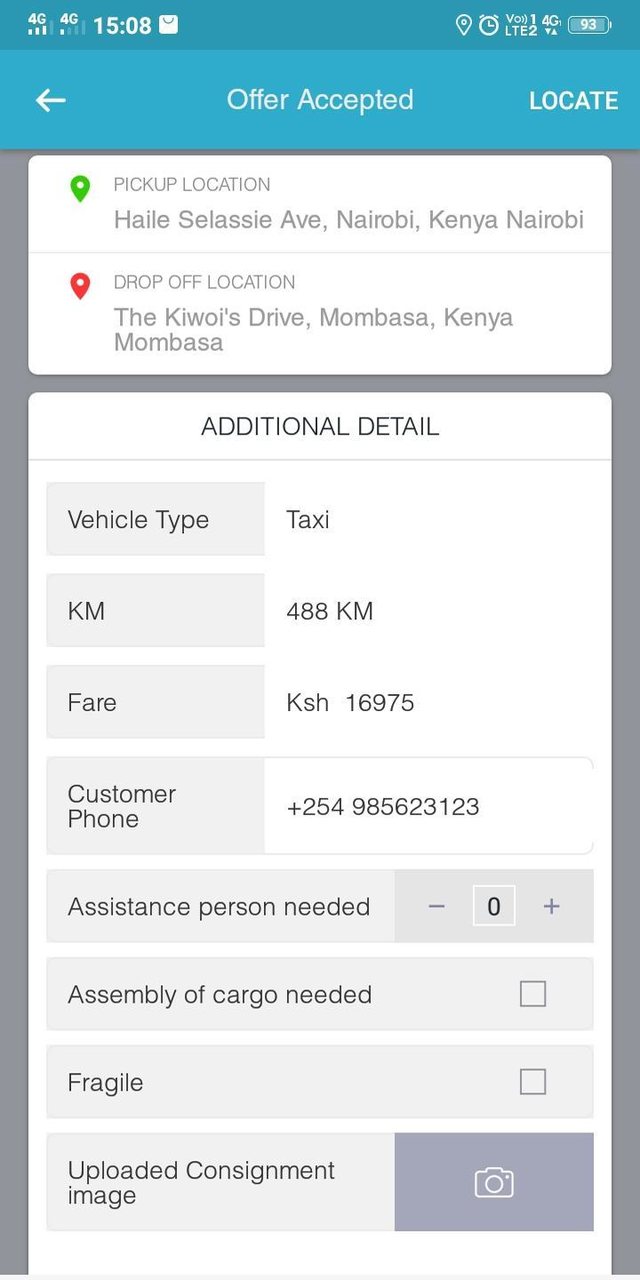Tap the Customer Phone number field
Image resolution: width=640 pixels, height=1280 pixels.
(428, 807)
